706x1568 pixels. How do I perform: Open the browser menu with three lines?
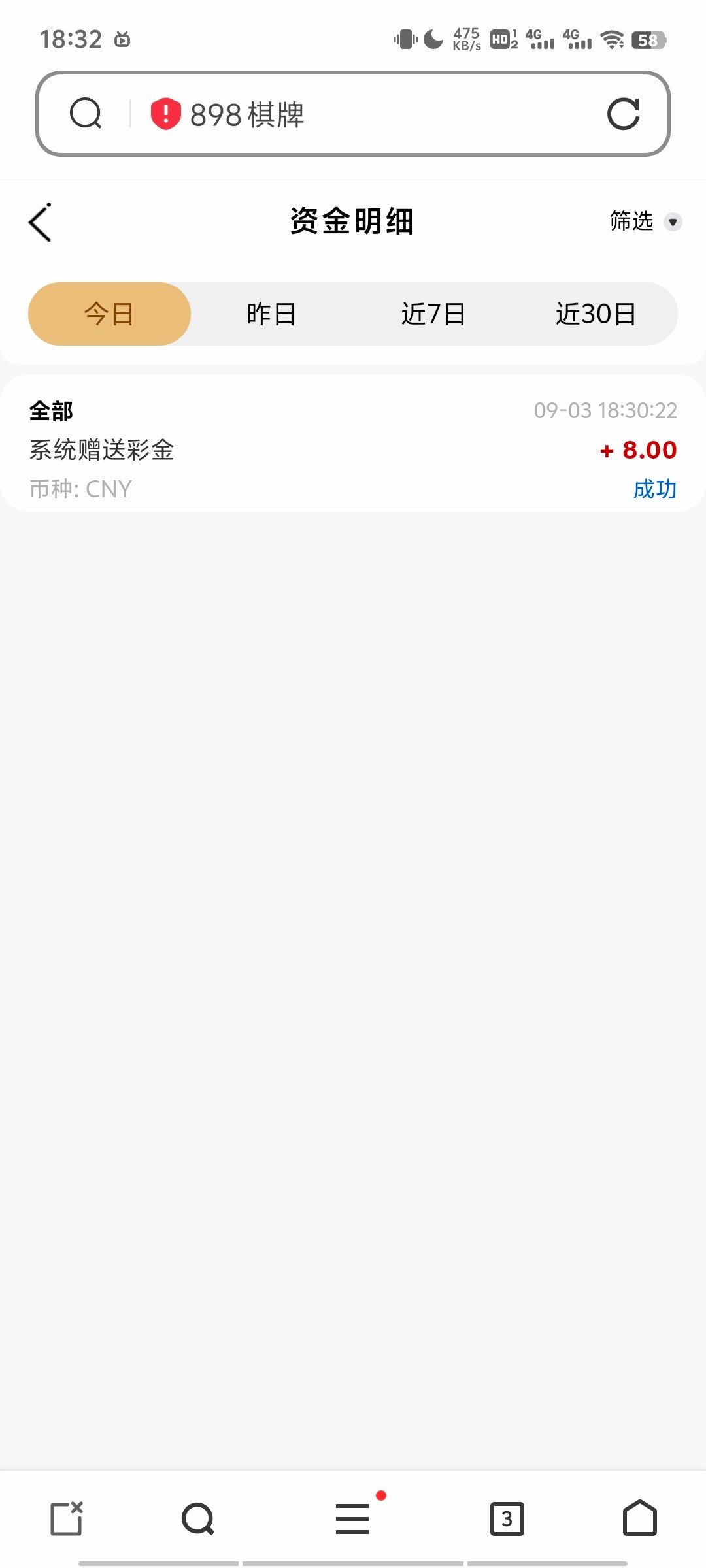click(352, 1518)
